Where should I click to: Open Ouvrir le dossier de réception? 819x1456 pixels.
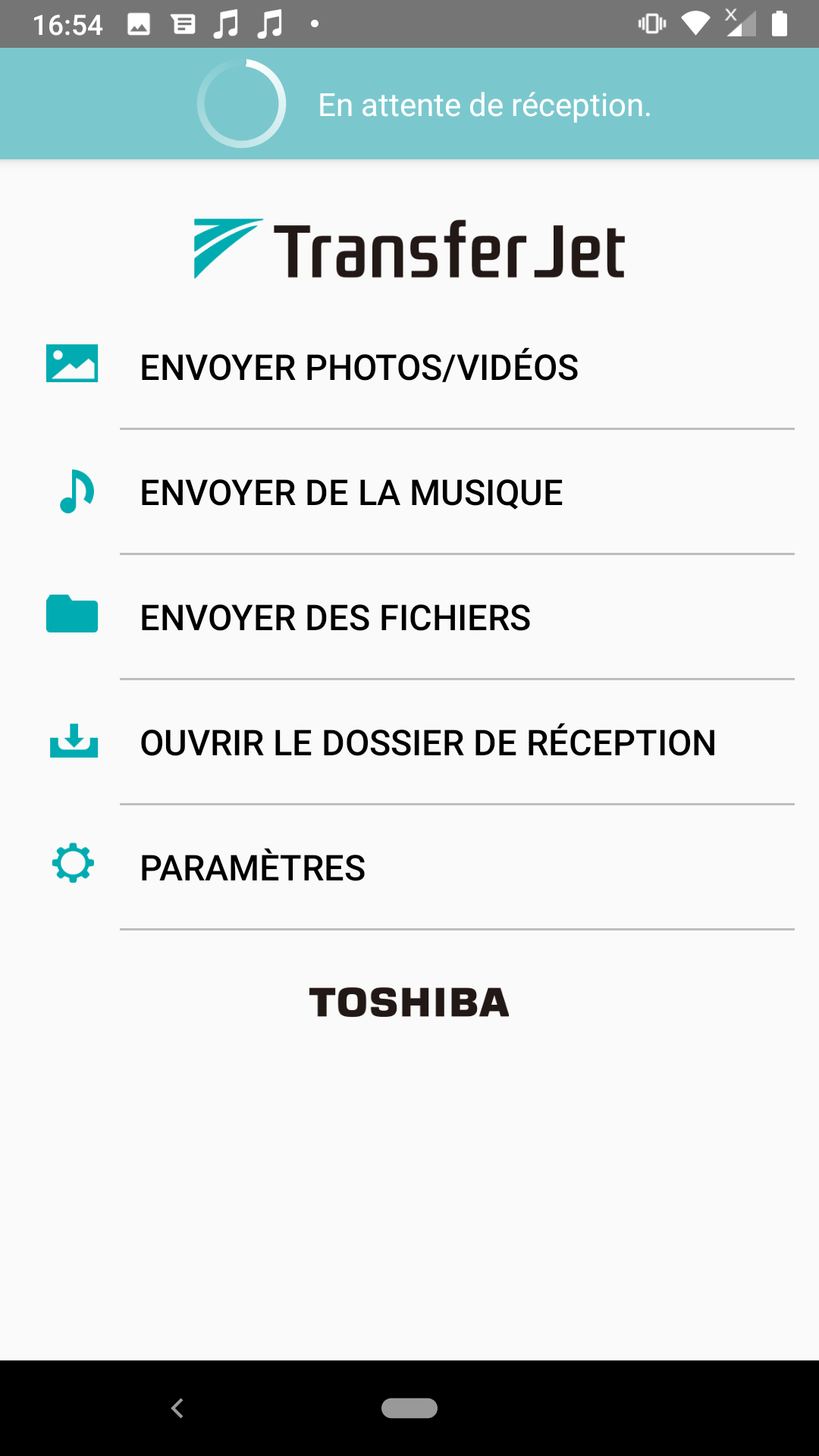[x=409, y=742]
